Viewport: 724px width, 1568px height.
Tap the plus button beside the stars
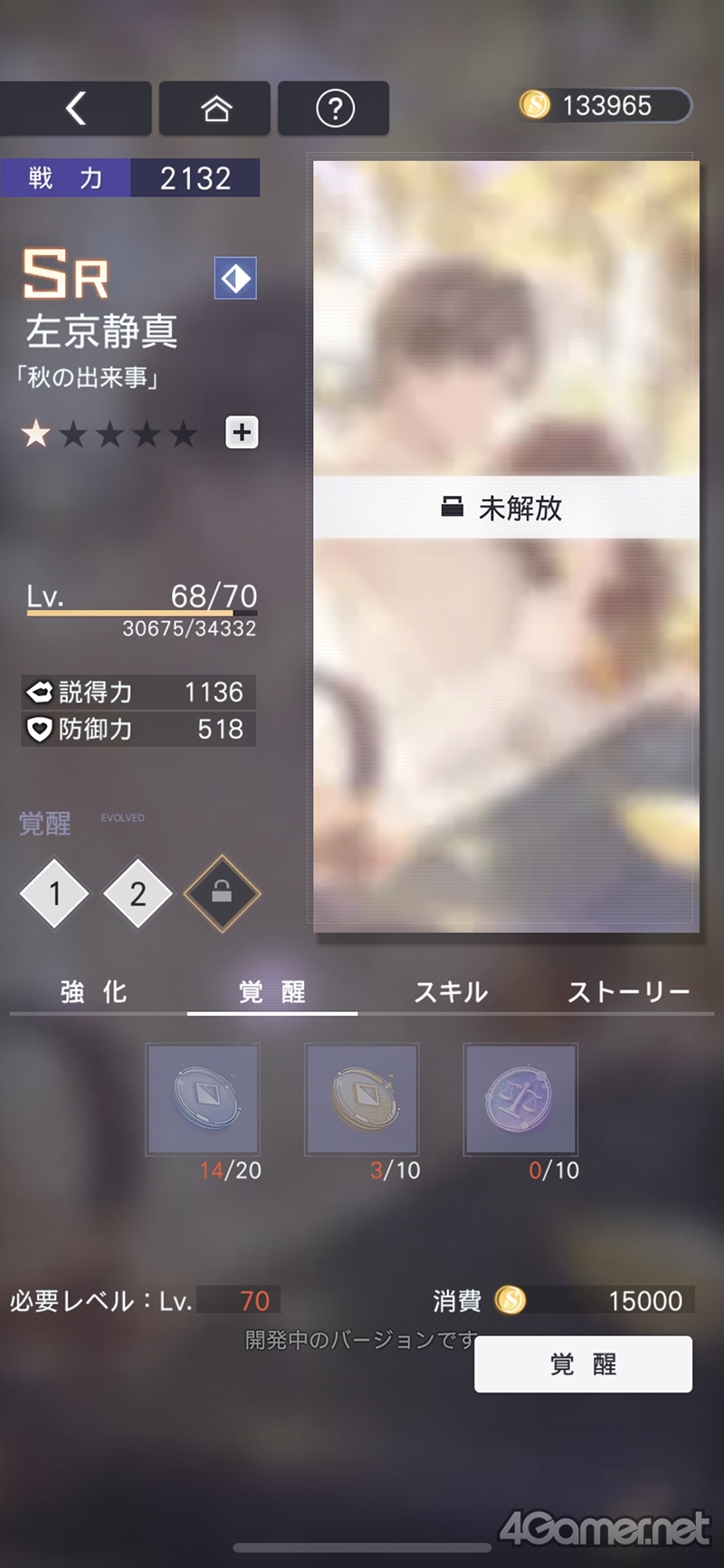(x=242, y=433)
